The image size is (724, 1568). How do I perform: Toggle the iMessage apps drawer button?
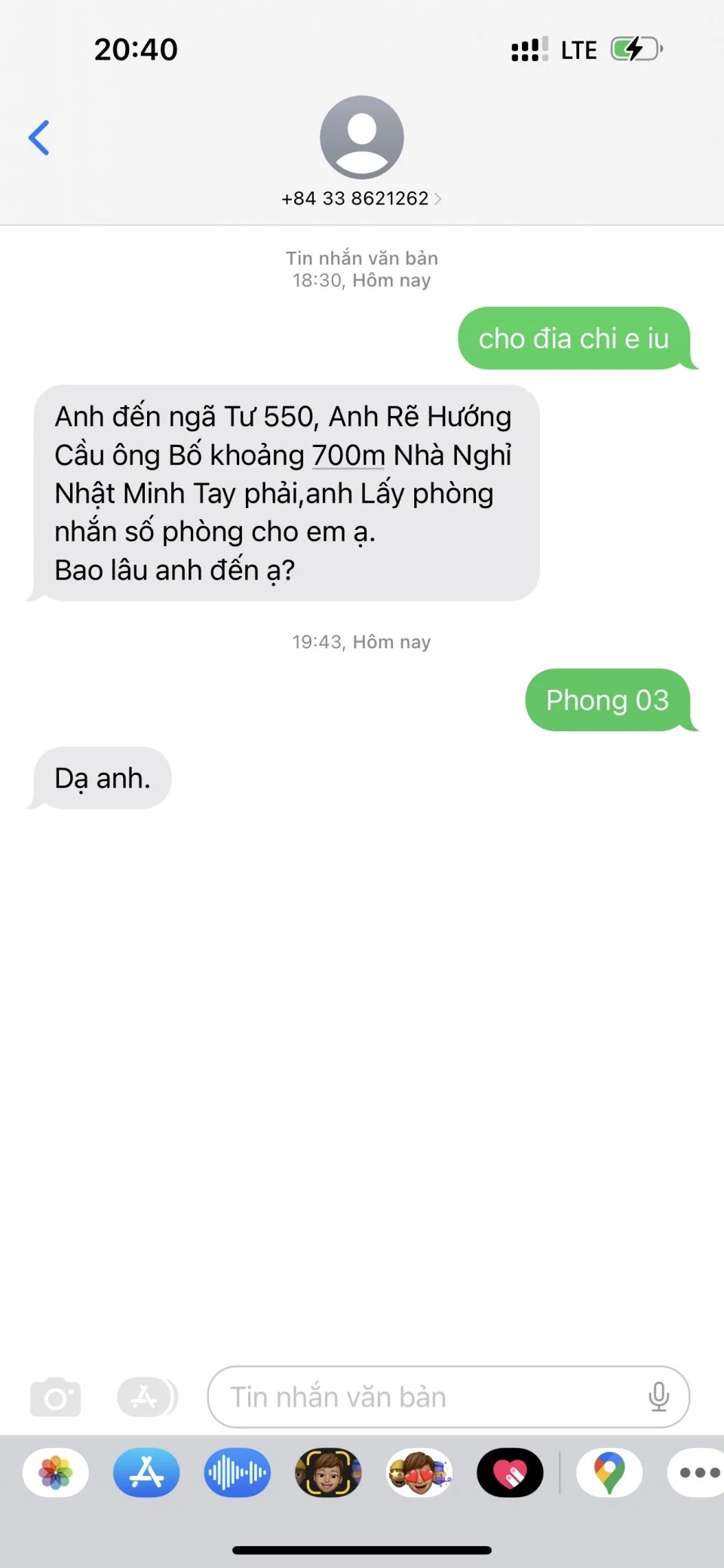146,1398
